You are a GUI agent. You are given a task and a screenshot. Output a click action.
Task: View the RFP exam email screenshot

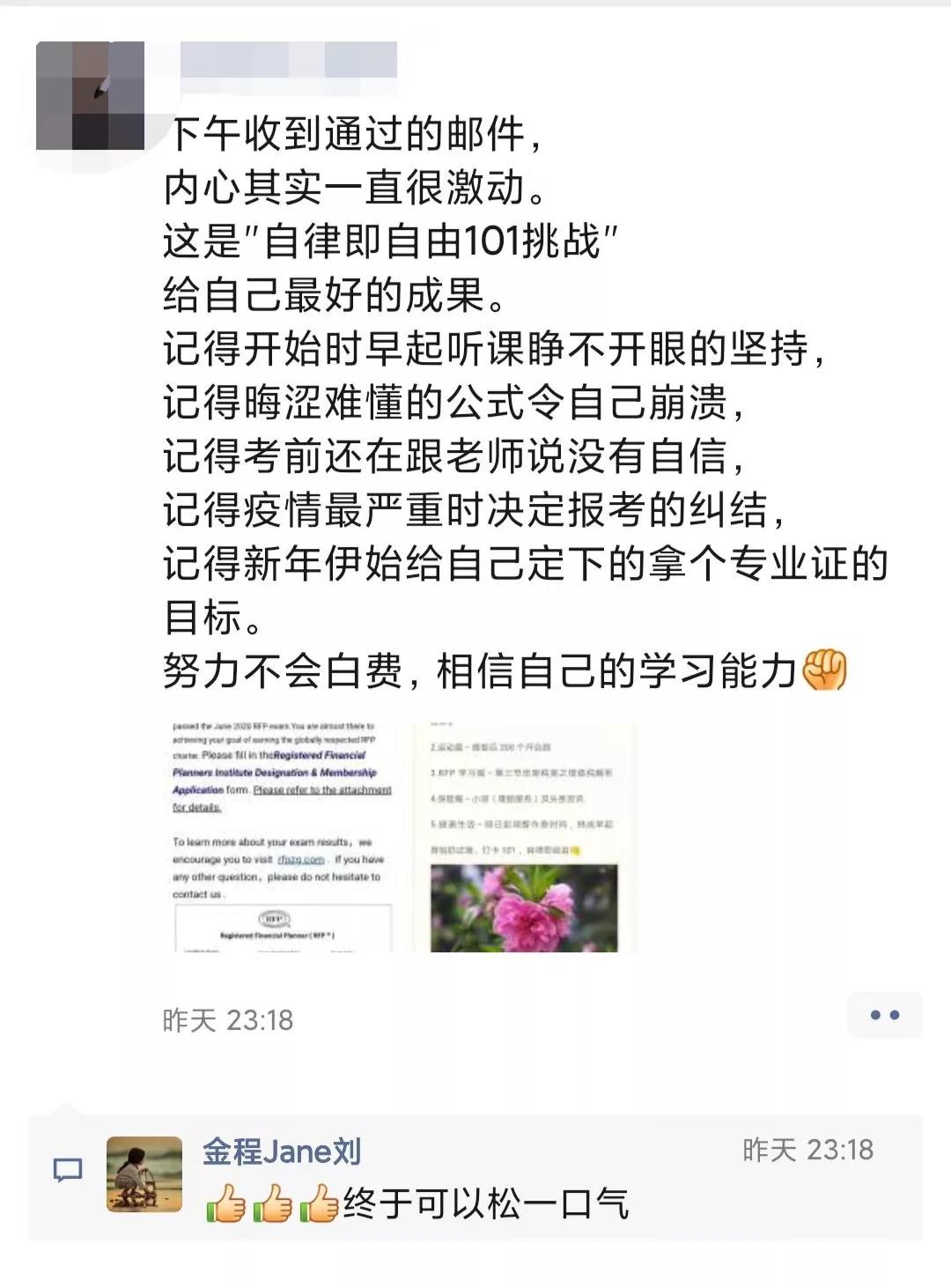[x=282, y=837]
